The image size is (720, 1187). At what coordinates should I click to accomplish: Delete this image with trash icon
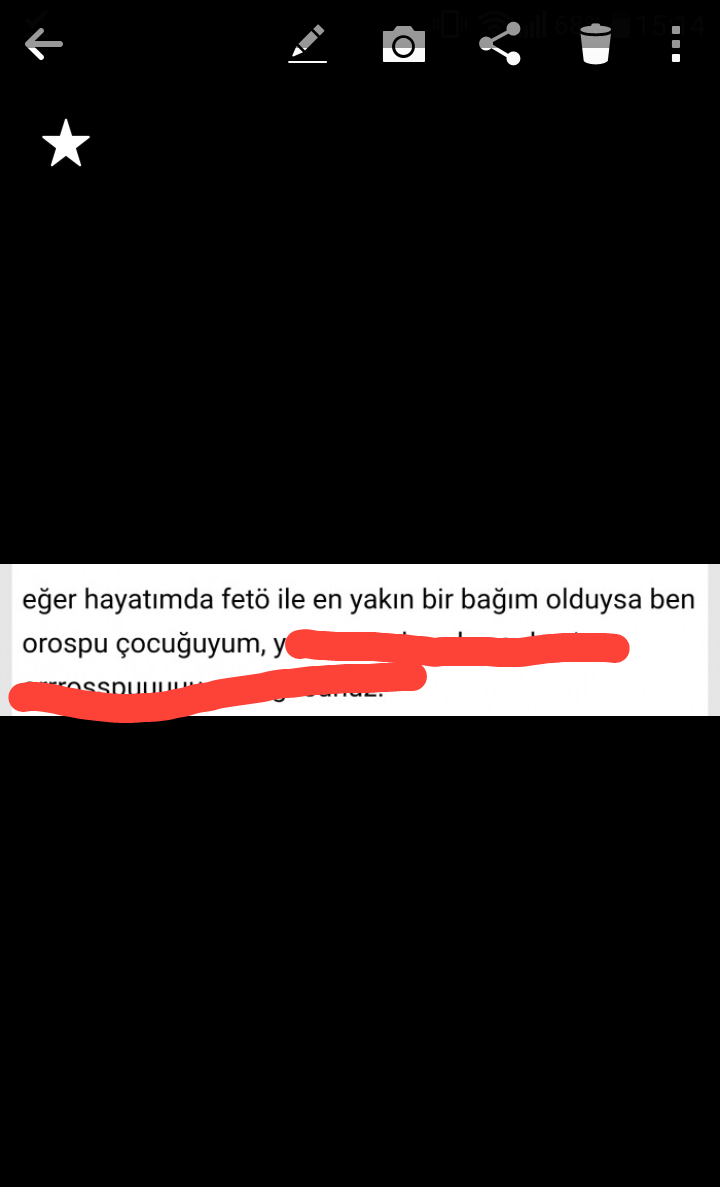click(595, 44)
